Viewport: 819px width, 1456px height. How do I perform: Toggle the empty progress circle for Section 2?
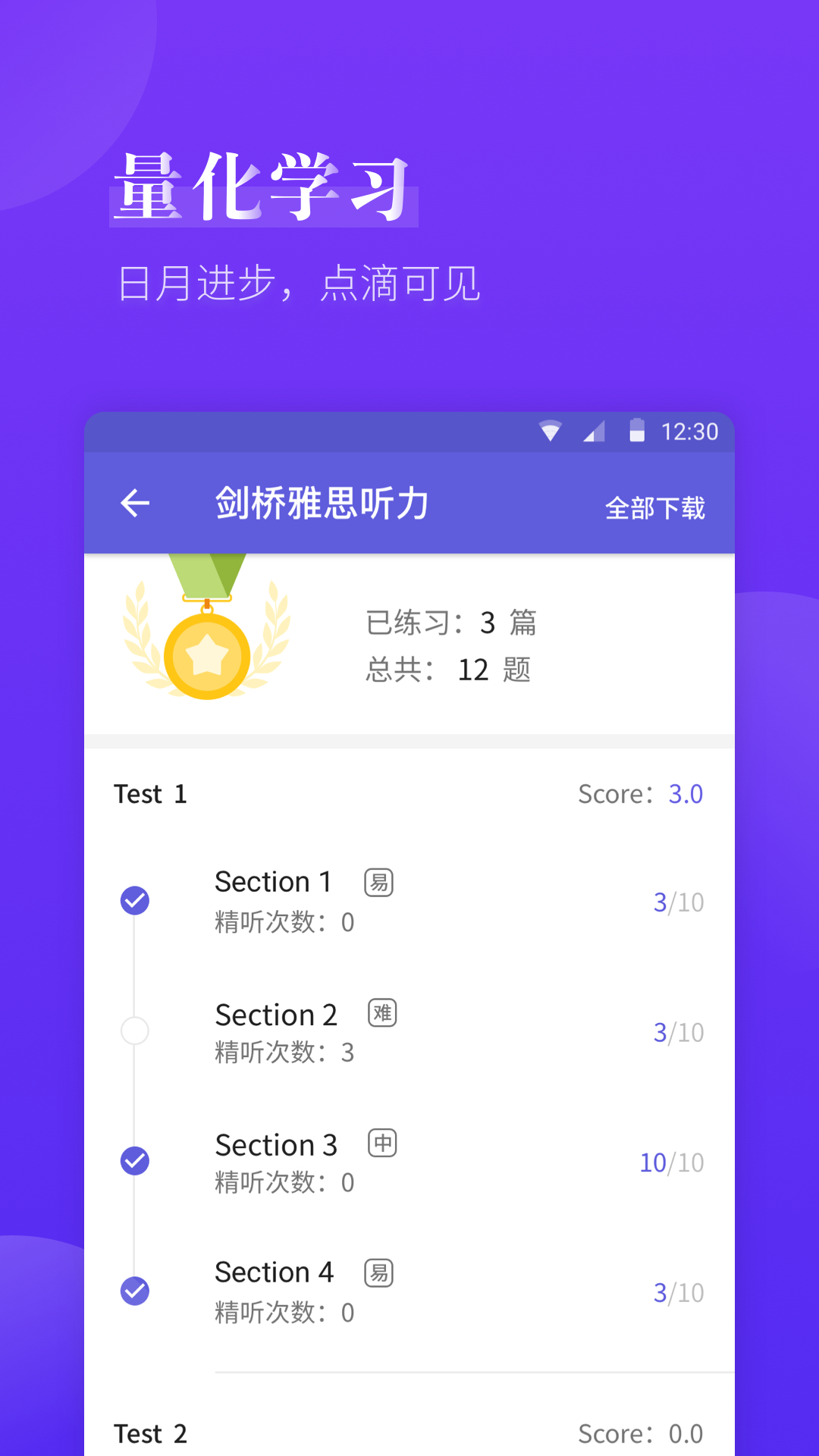135,1030
